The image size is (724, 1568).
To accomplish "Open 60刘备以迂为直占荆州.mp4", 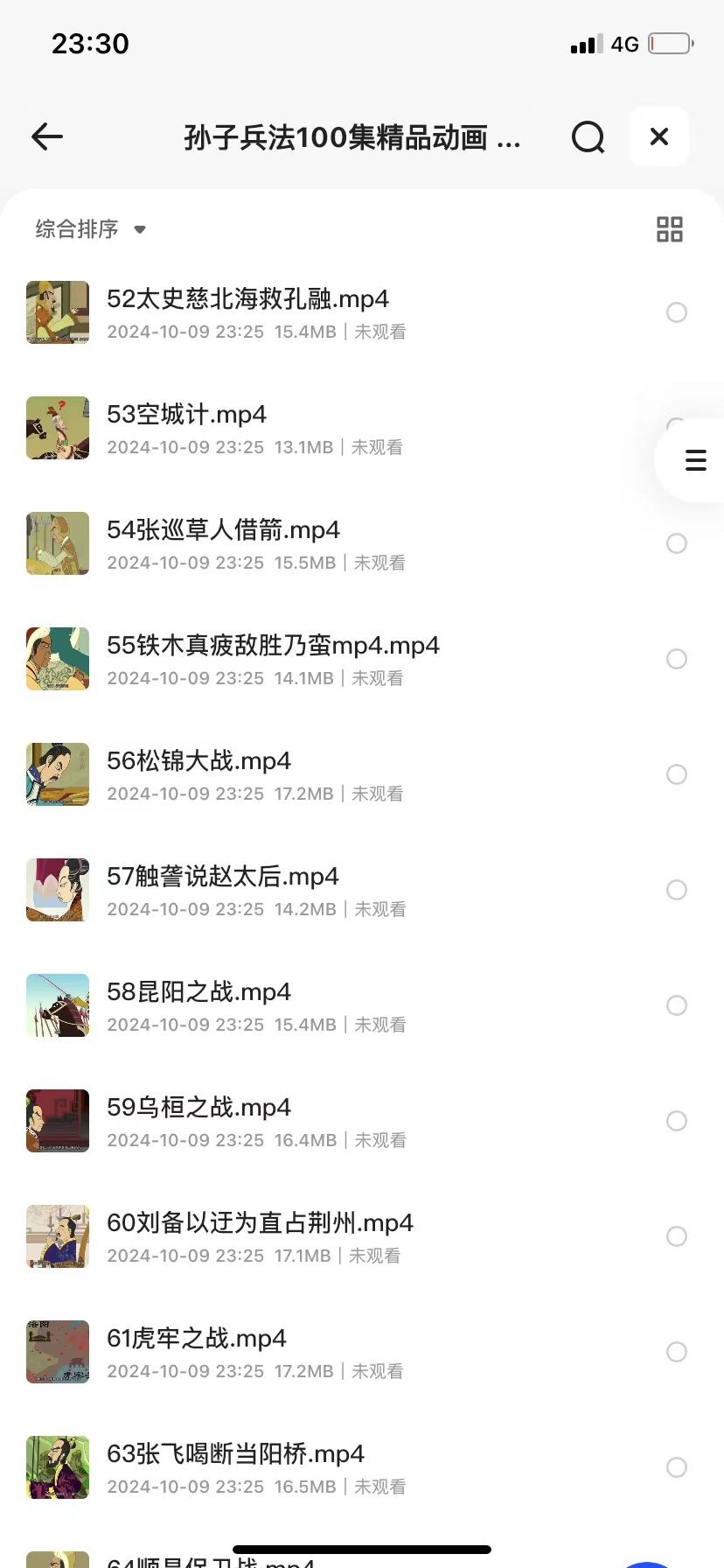I will [260, 1223].
